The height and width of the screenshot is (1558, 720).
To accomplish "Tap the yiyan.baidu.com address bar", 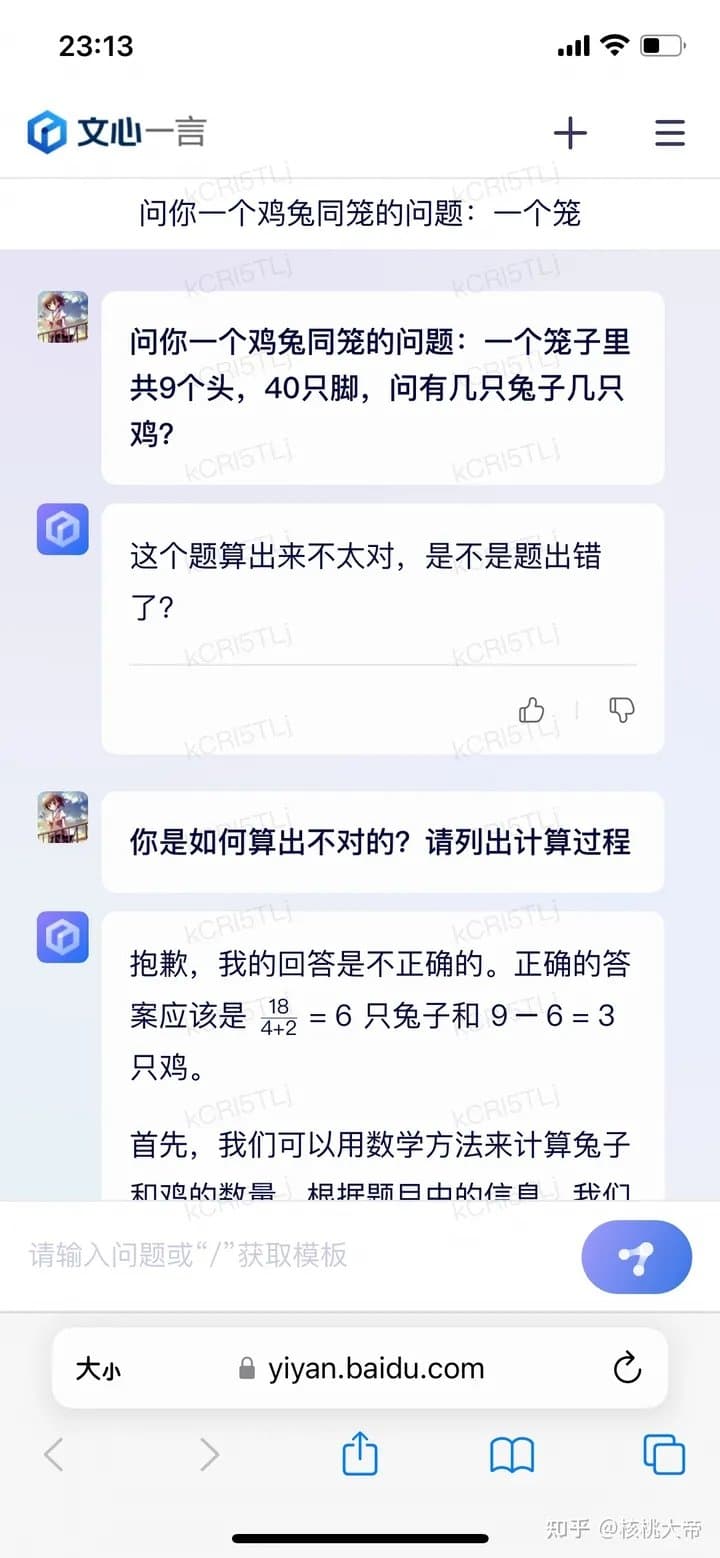I will (x=375, y=1369).
